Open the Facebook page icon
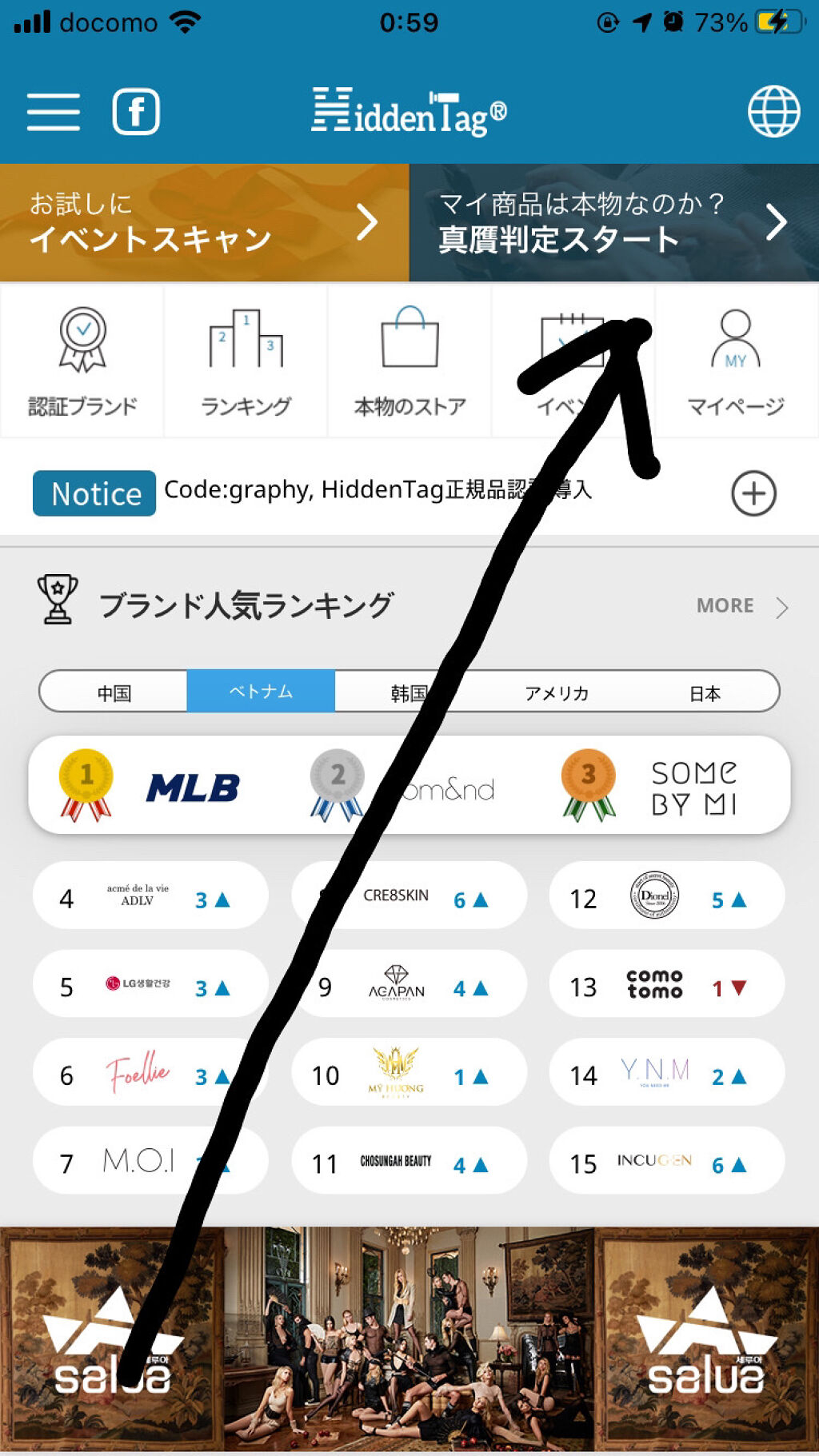Viewport: 819px width, 1456px height. [136, 112]
